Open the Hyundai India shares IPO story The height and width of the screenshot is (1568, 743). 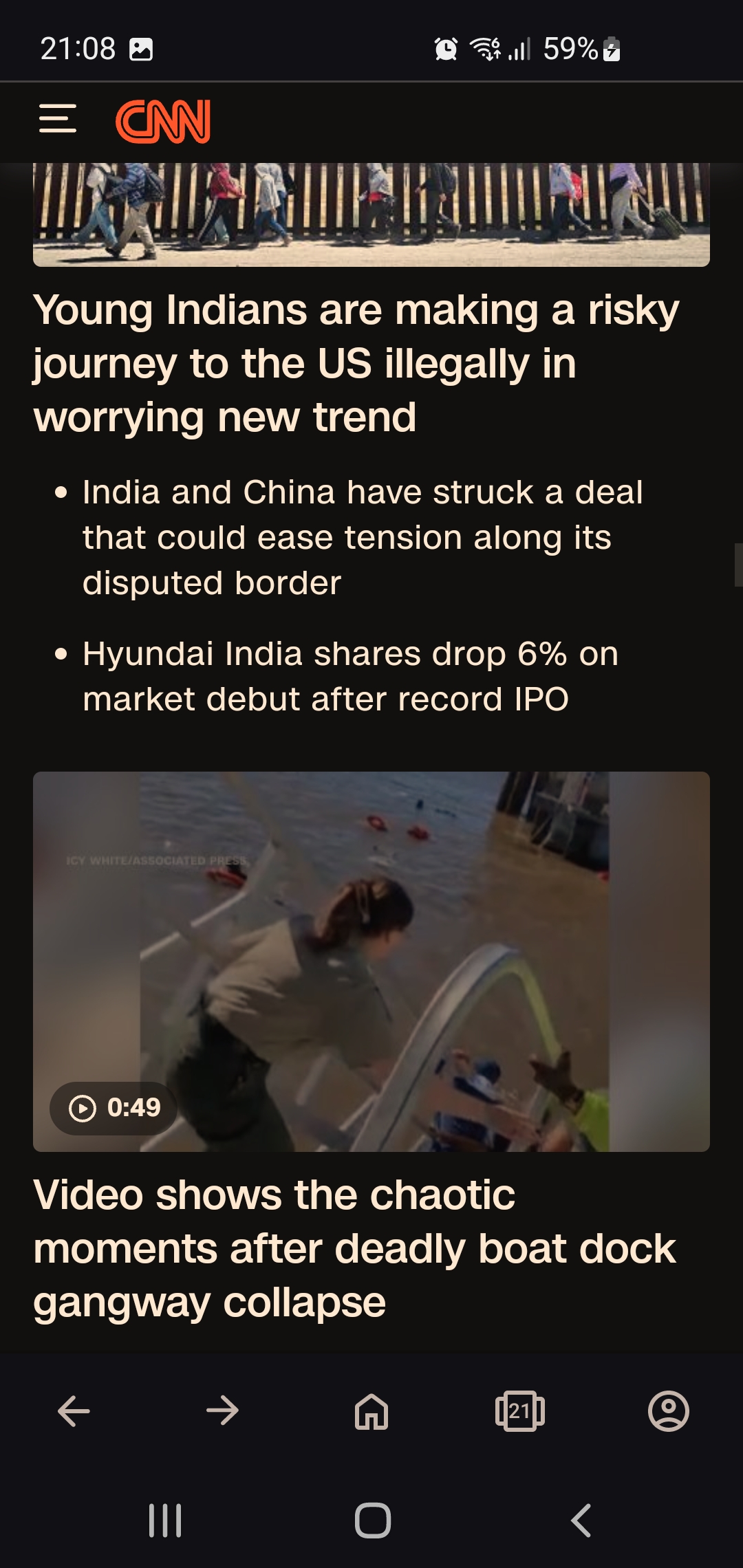point(350,676)
